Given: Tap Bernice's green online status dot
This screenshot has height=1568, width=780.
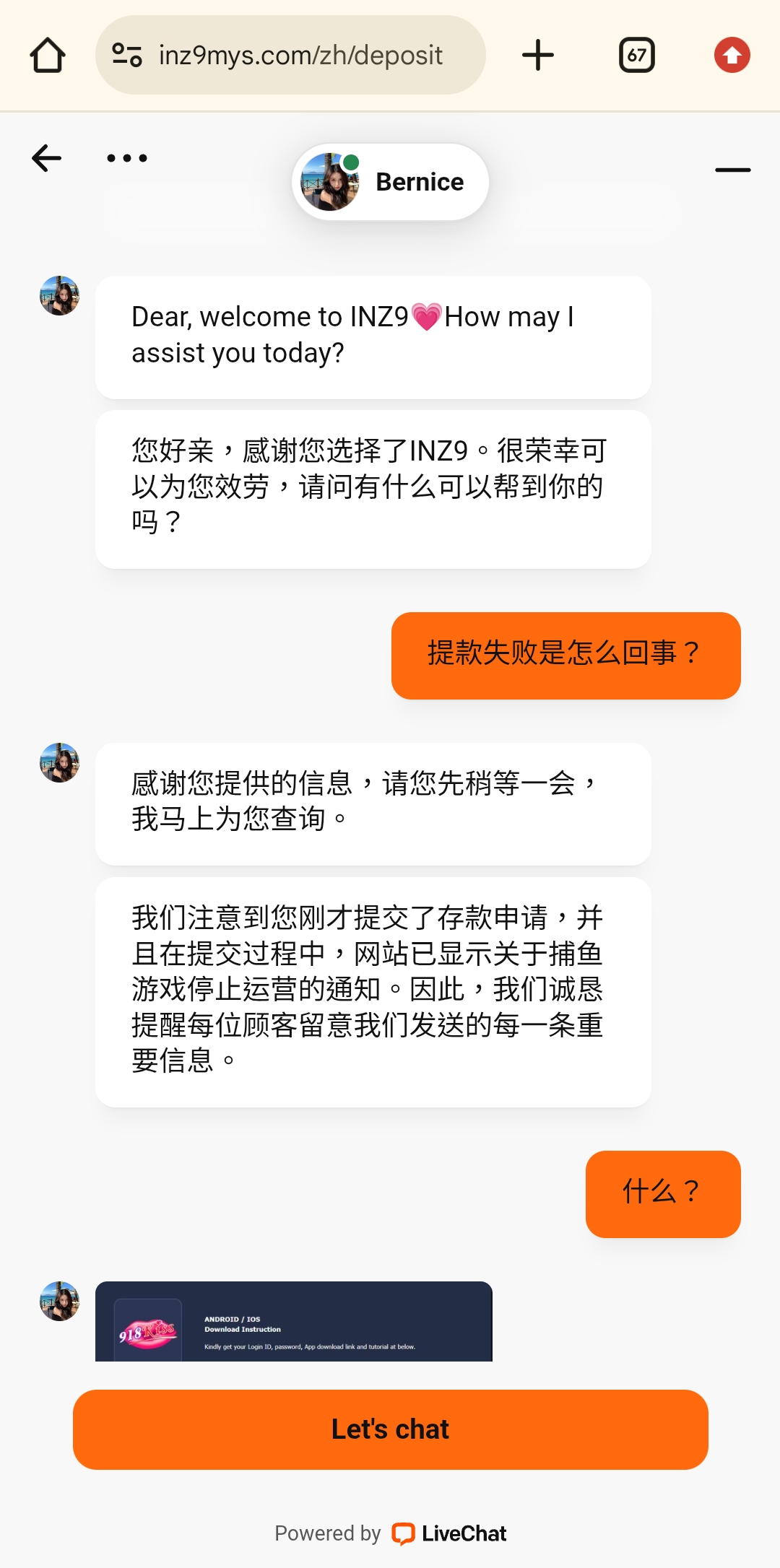Looking at the screenshot, I should pyautogui.click(x=350, y=162).
